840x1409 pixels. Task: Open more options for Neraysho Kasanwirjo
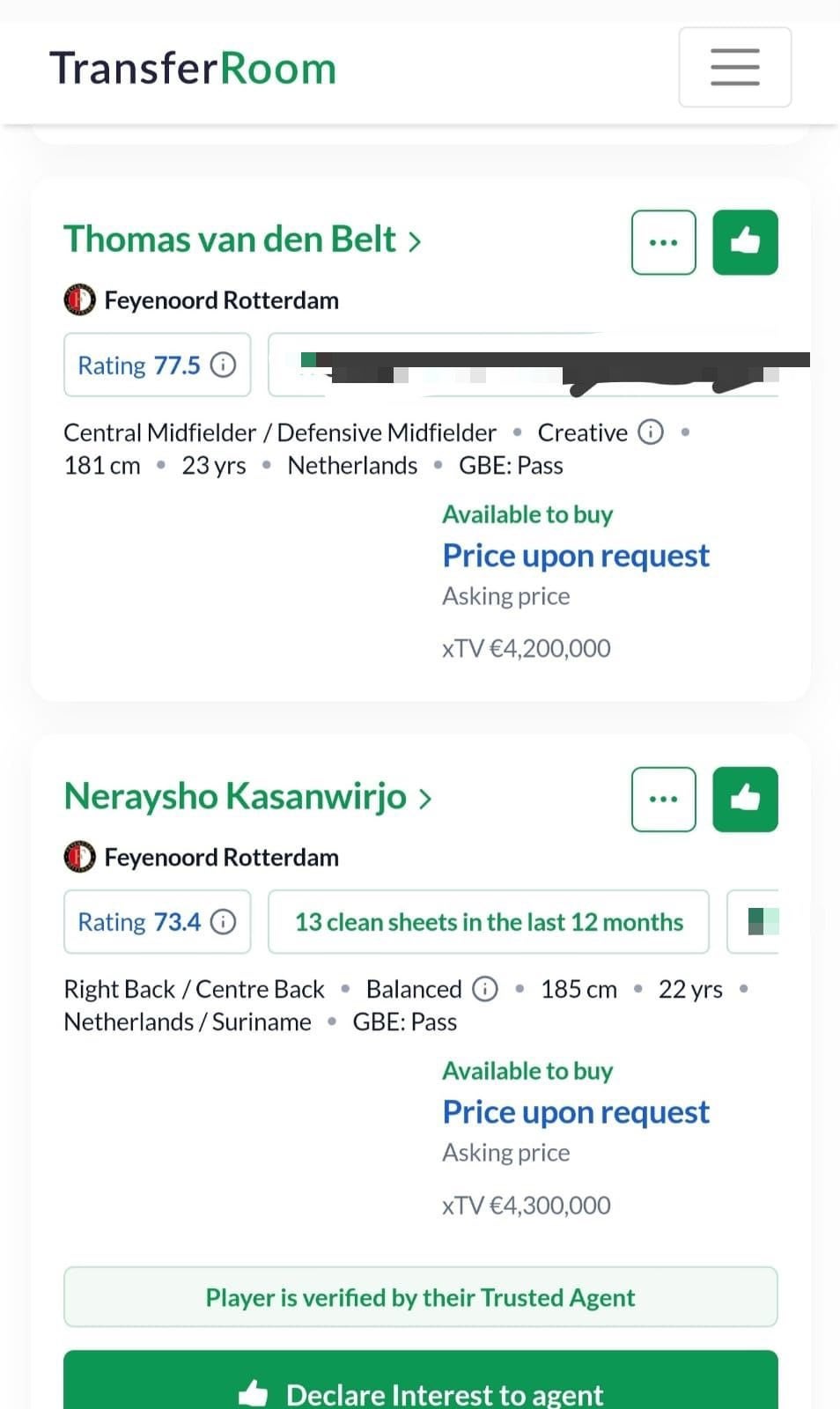point(664,799)
